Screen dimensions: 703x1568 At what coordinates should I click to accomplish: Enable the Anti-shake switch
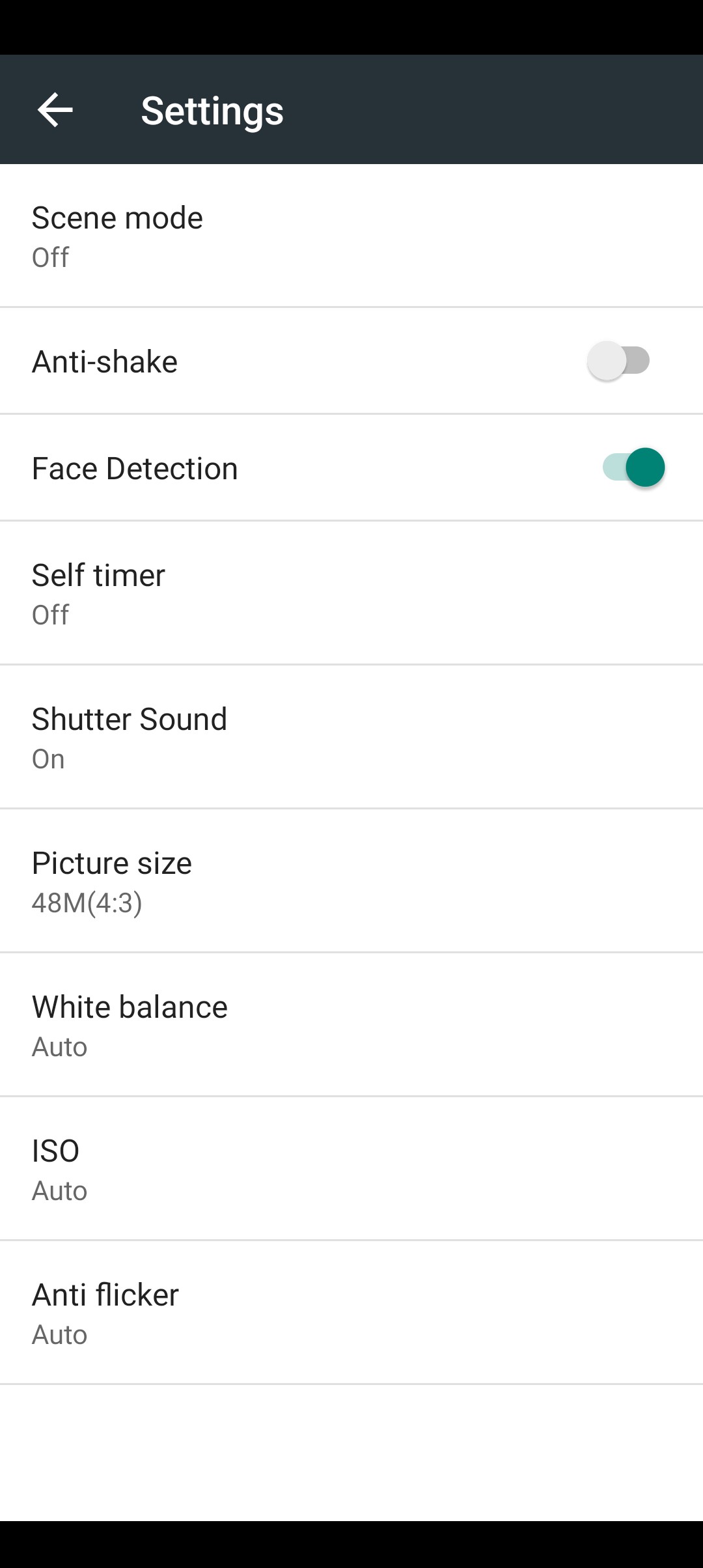tap(618, 361)
